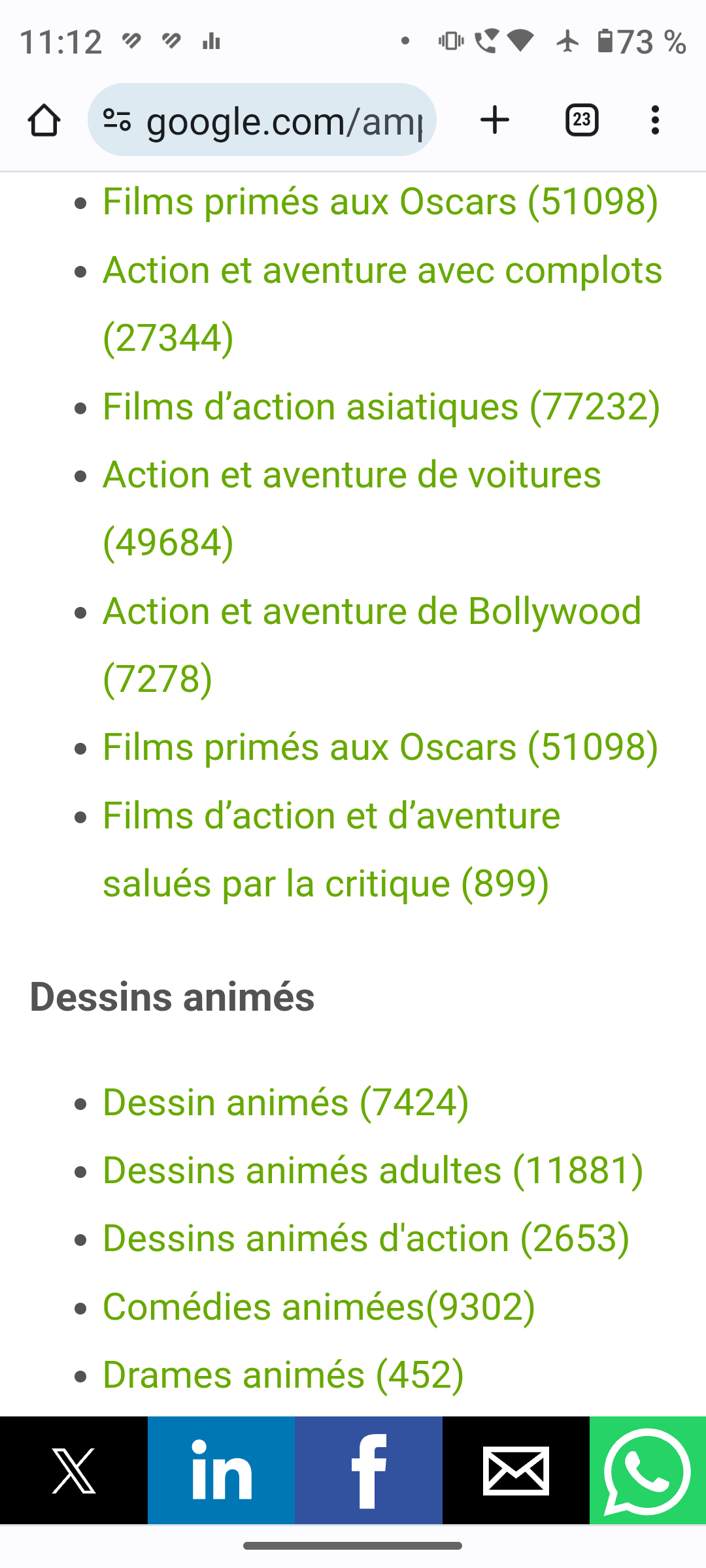Open the Dessin animés (7424) link
706x1568 pixels.
coord(286,1103)
